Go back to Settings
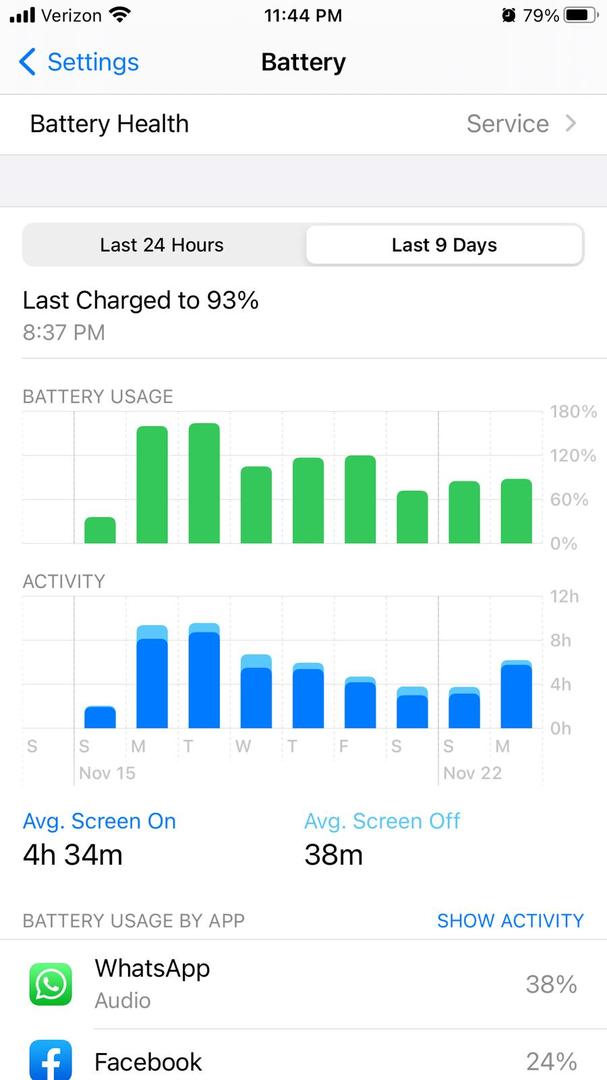The width and height of the screenshot is (607, 1080). [78, 62]
